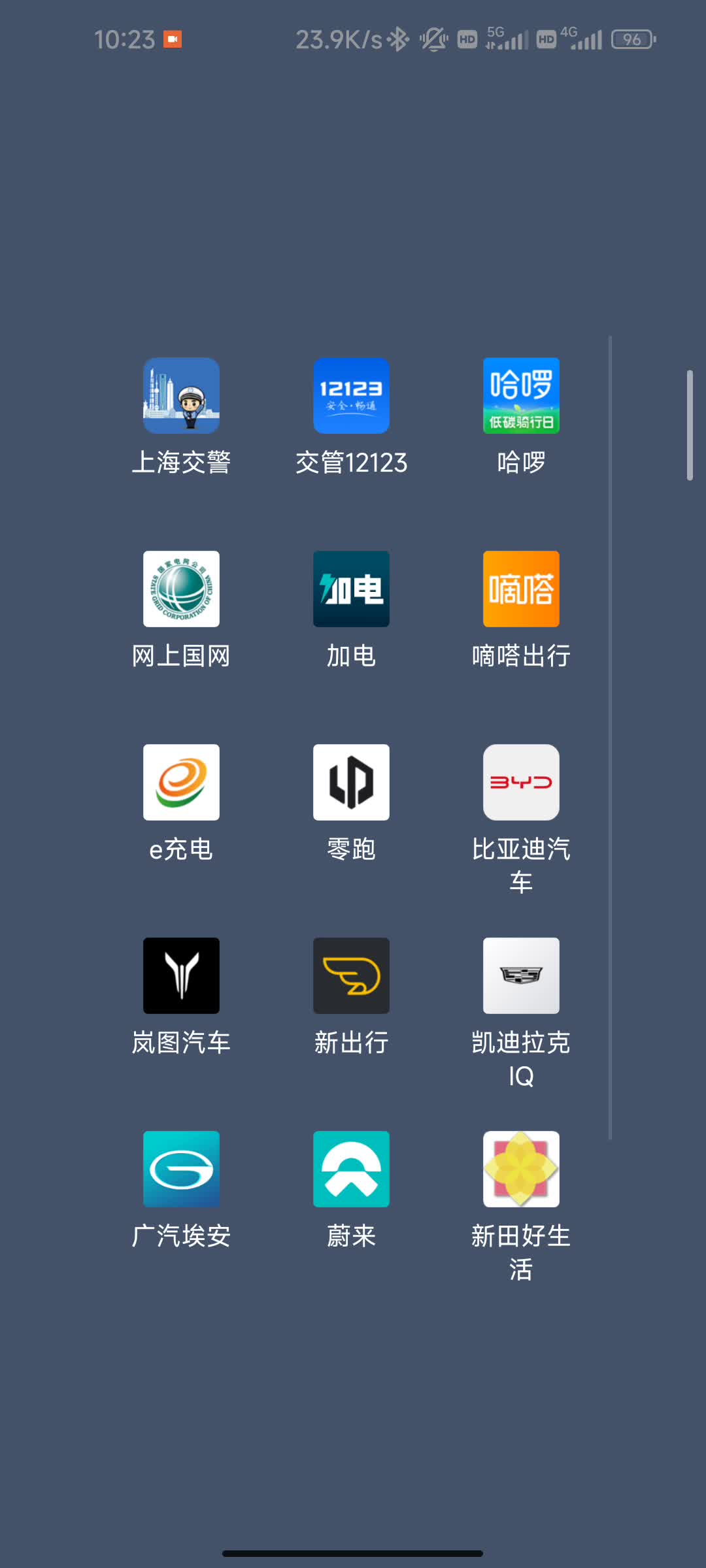Open the e充电 app
Screen dimensions: 706x1568
(x=181, y=782)
